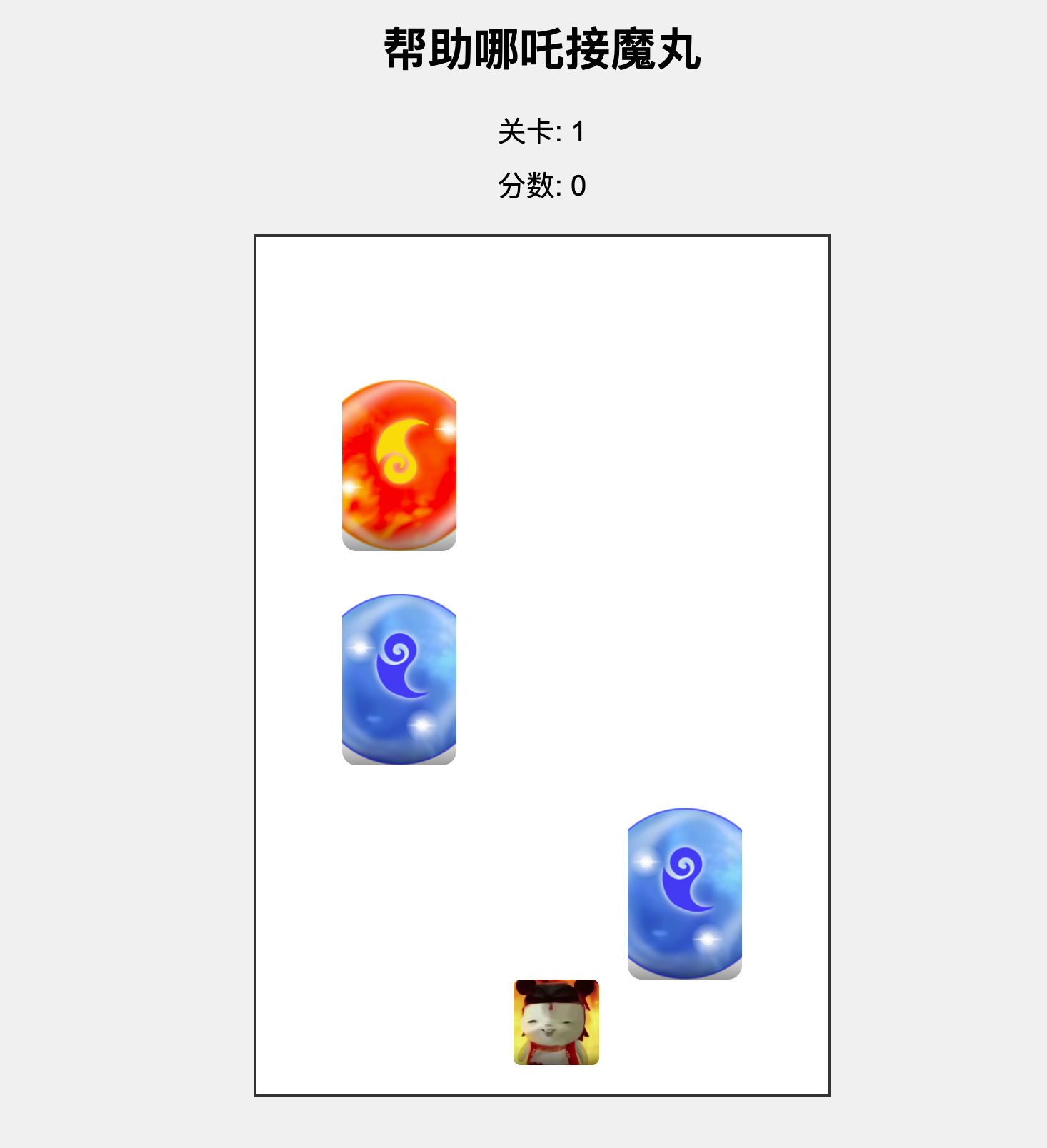Click the red fire orb

coord(399,464)
